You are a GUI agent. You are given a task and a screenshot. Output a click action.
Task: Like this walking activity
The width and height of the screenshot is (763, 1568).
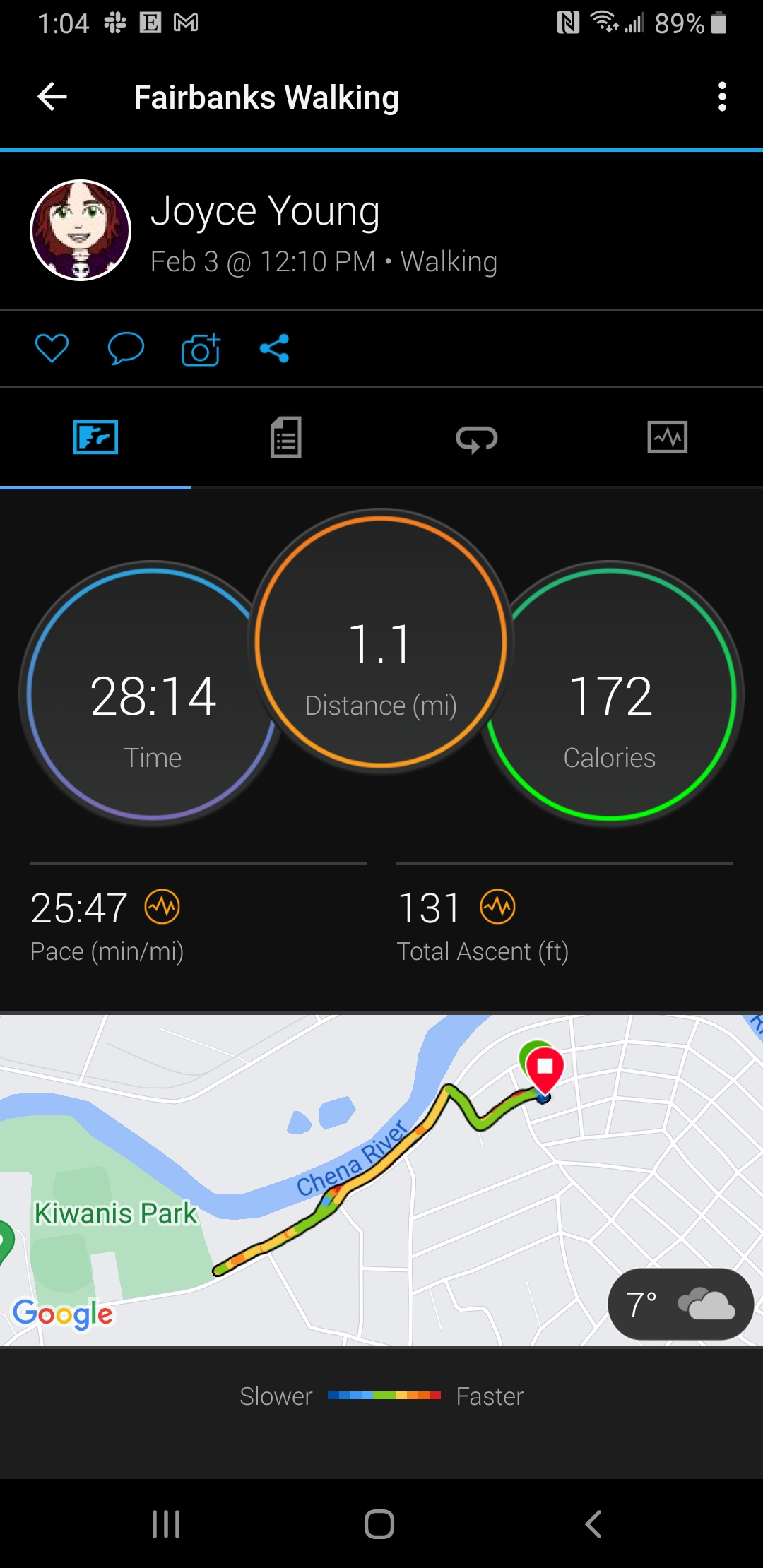pos(52,348)
